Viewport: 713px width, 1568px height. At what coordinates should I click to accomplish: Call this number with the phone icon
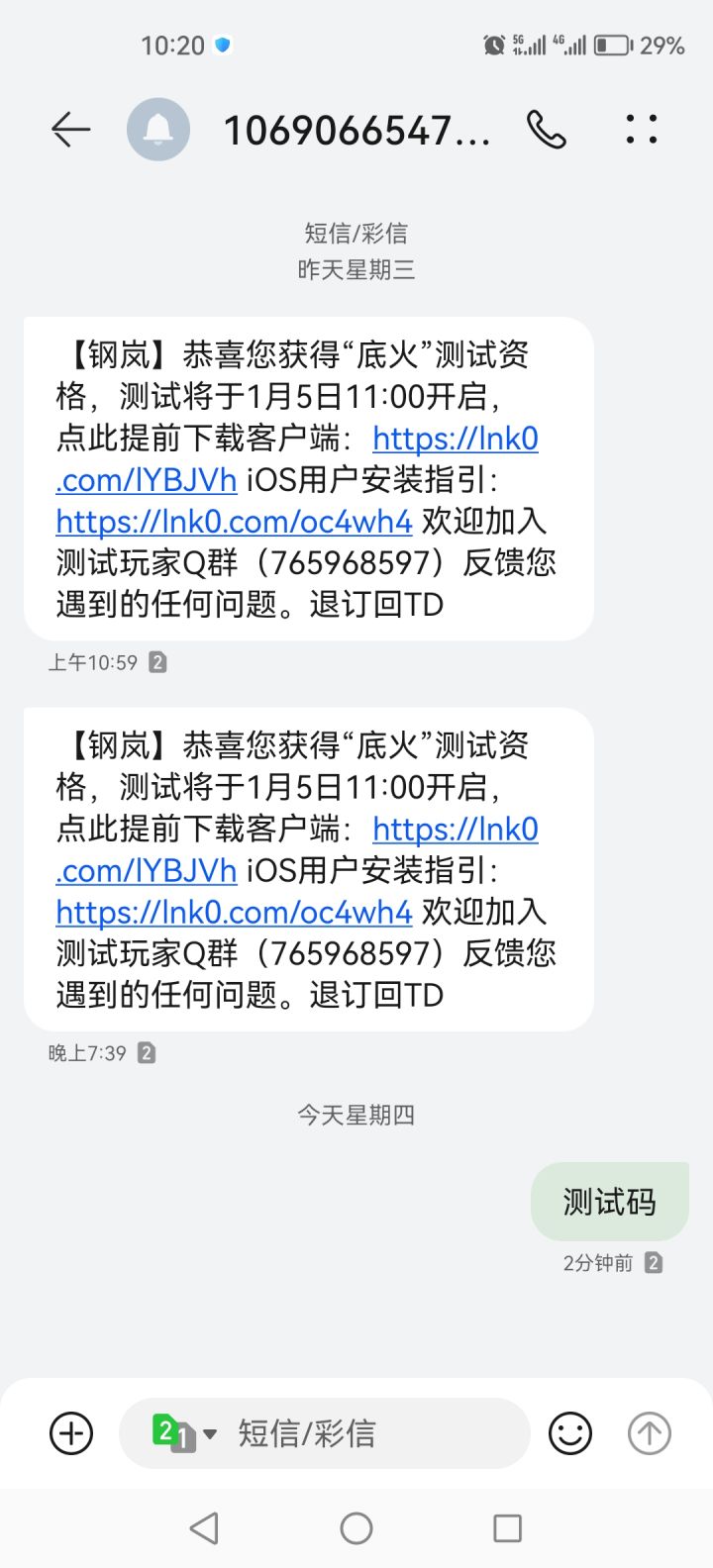546,130
